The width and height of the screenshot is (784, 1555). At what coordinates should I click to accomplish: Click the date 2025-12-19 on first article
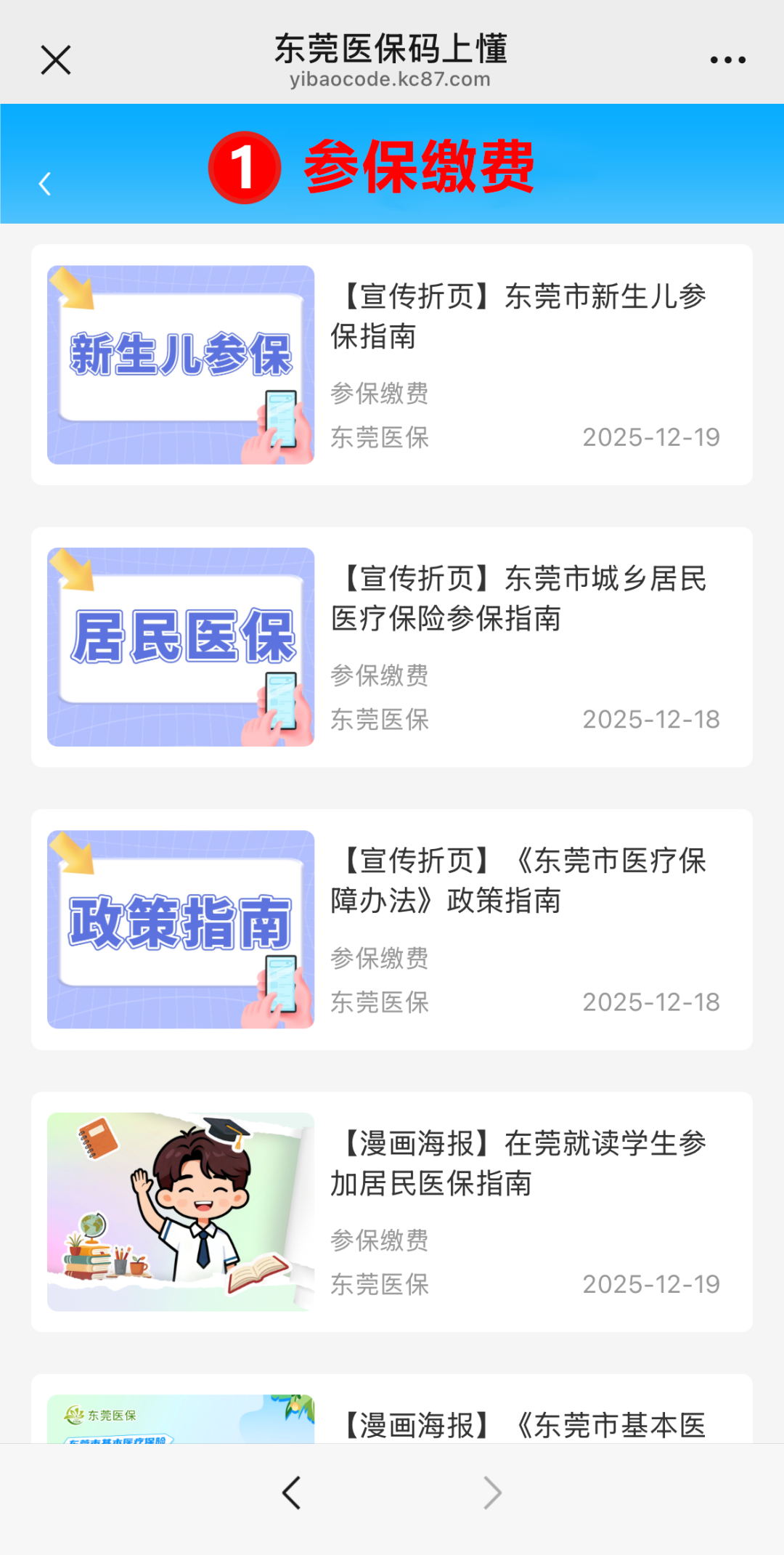pos(650,437)
